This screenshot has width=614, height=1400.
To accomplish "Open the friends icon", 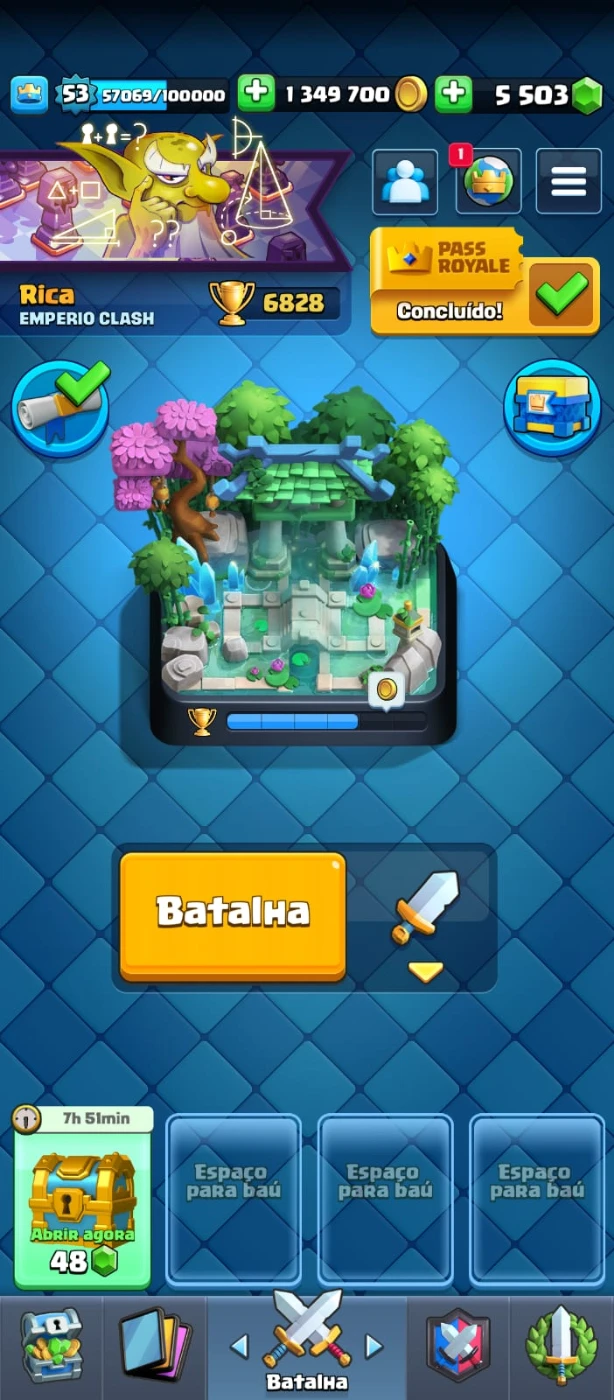I will click(x=405, y=182).
